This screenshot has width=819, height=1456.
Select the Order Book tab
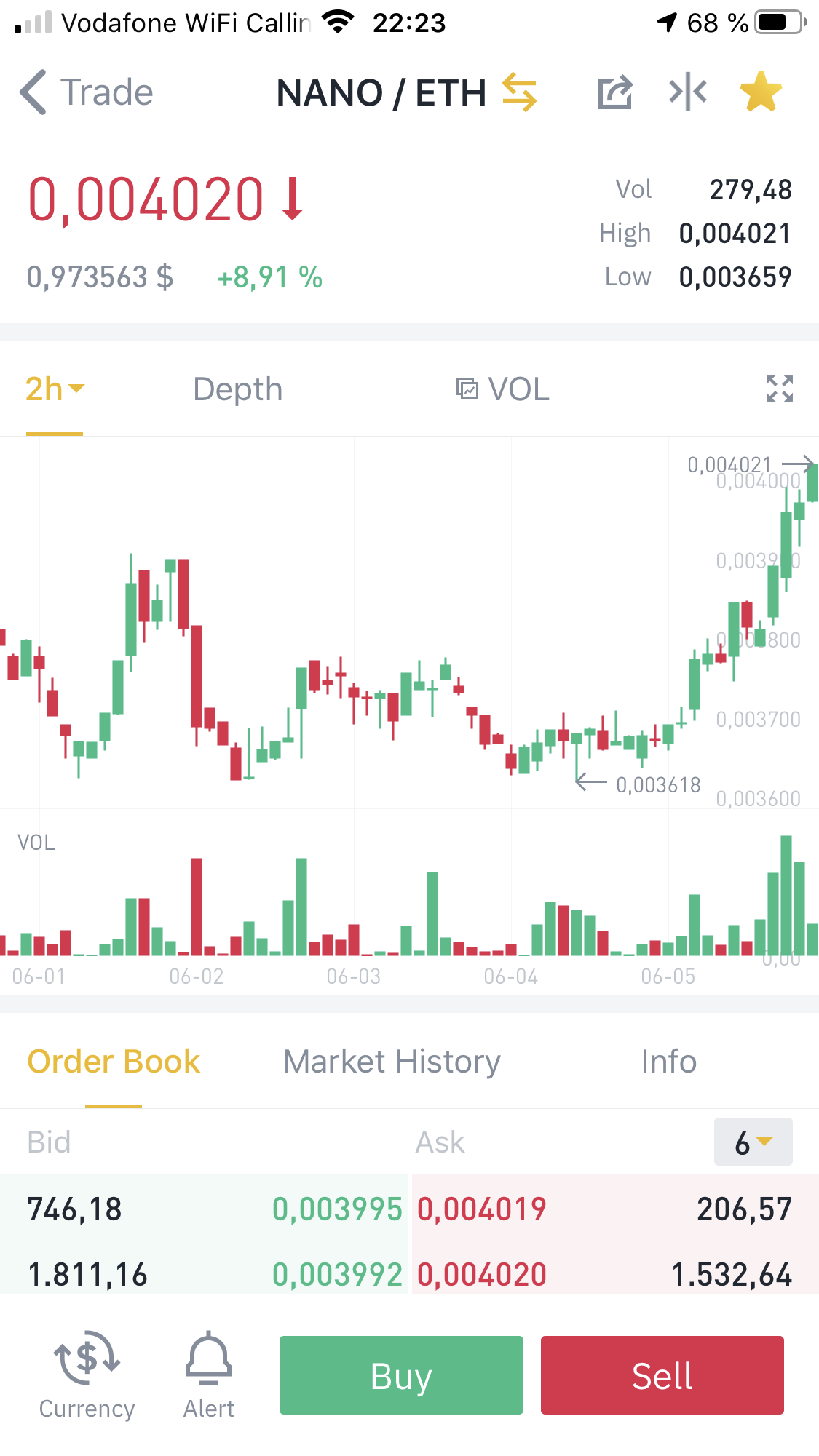click(114, 1062)
